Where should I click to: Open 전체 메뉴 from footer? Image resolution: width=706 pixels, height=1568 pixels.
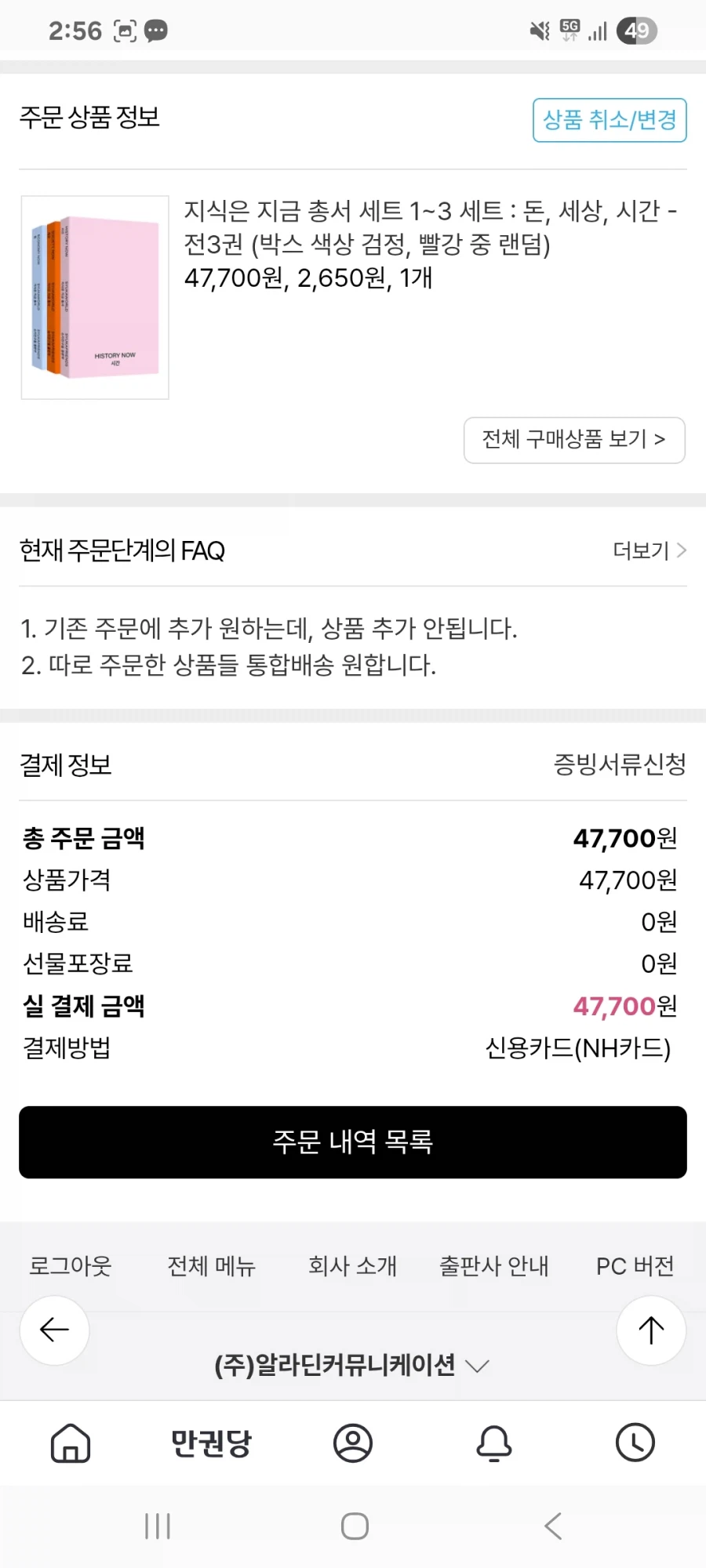pos(210,1266)
